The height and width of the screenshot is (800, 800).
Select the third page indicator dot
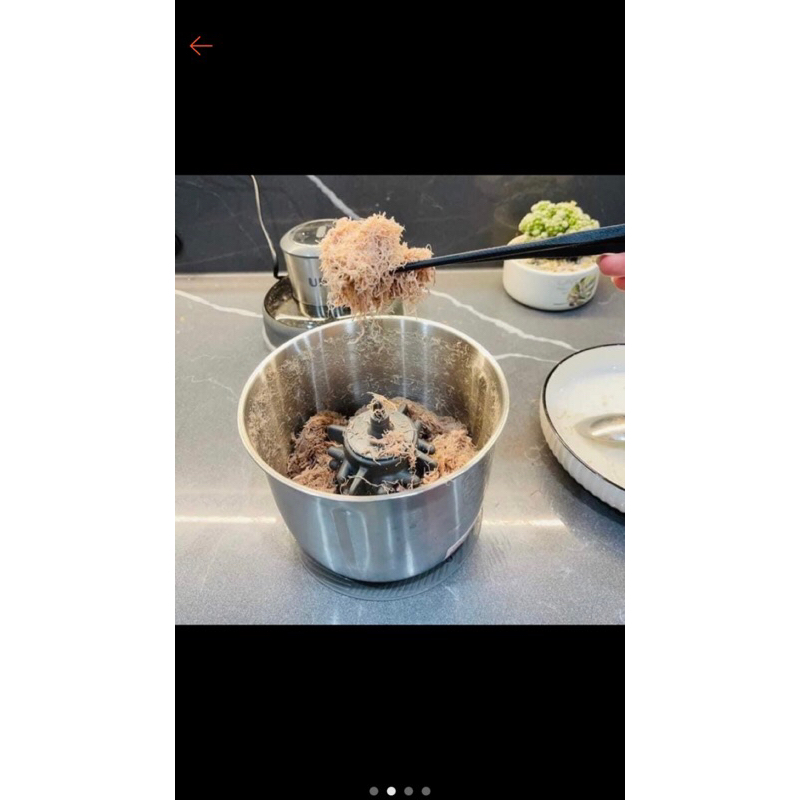click(x=408, y=791)
